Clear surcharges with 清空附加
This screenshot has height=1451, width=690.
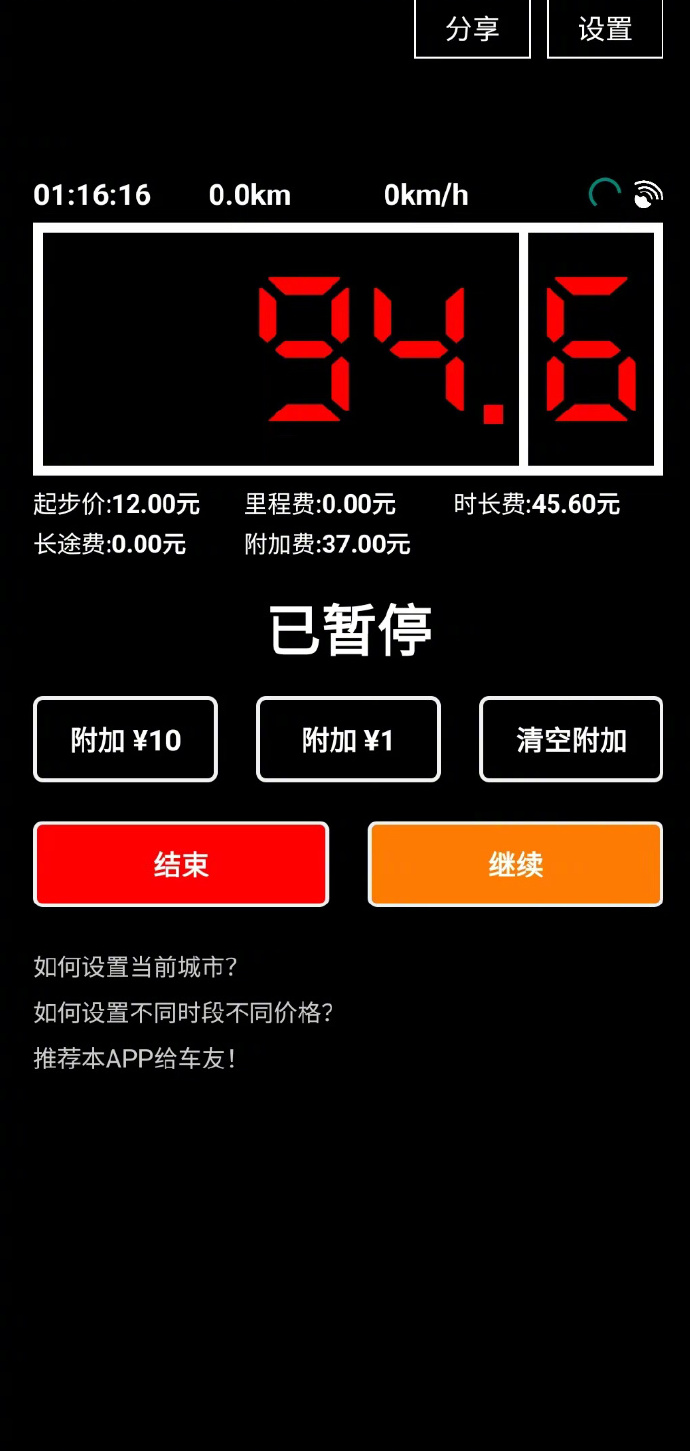(x=571, y=739)
